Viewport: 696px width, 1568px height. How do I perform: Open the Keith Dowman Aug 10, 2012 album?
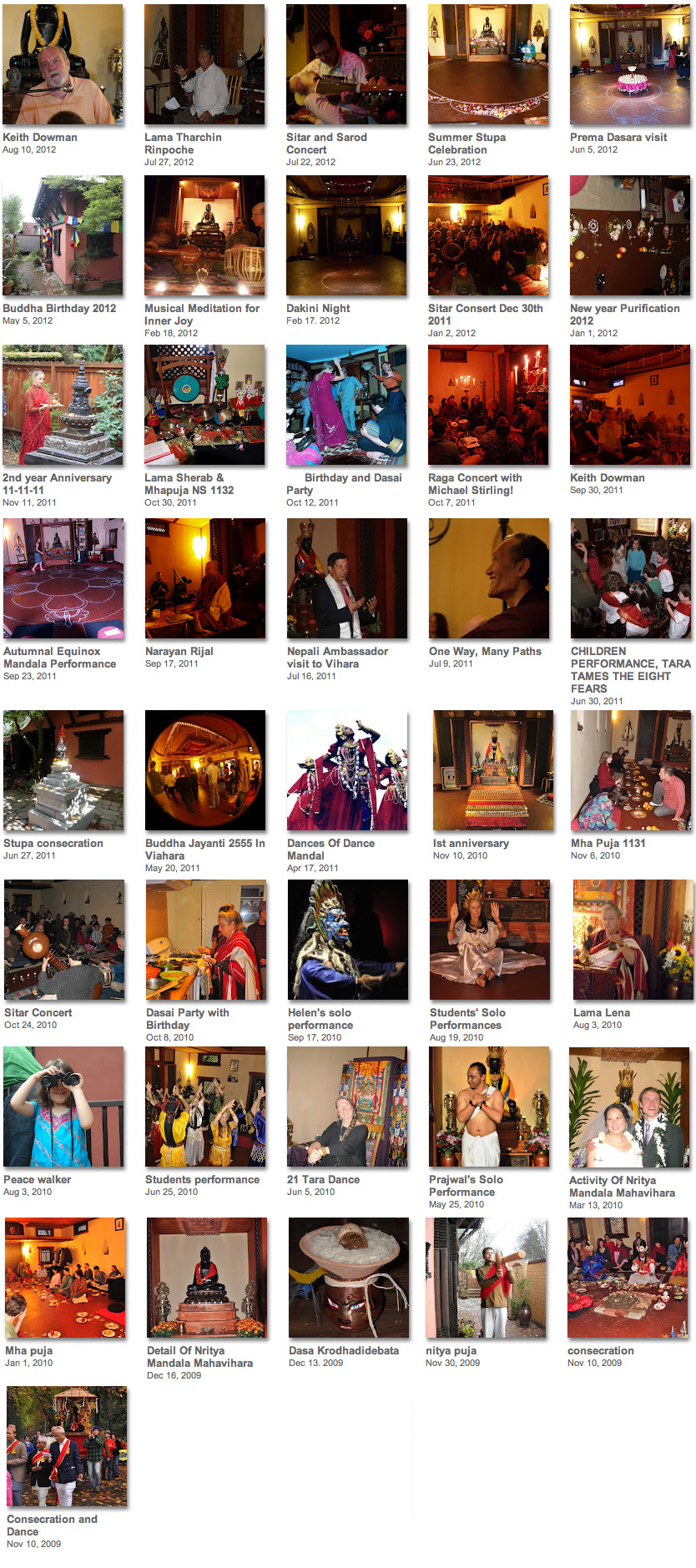tap(63, 65)
